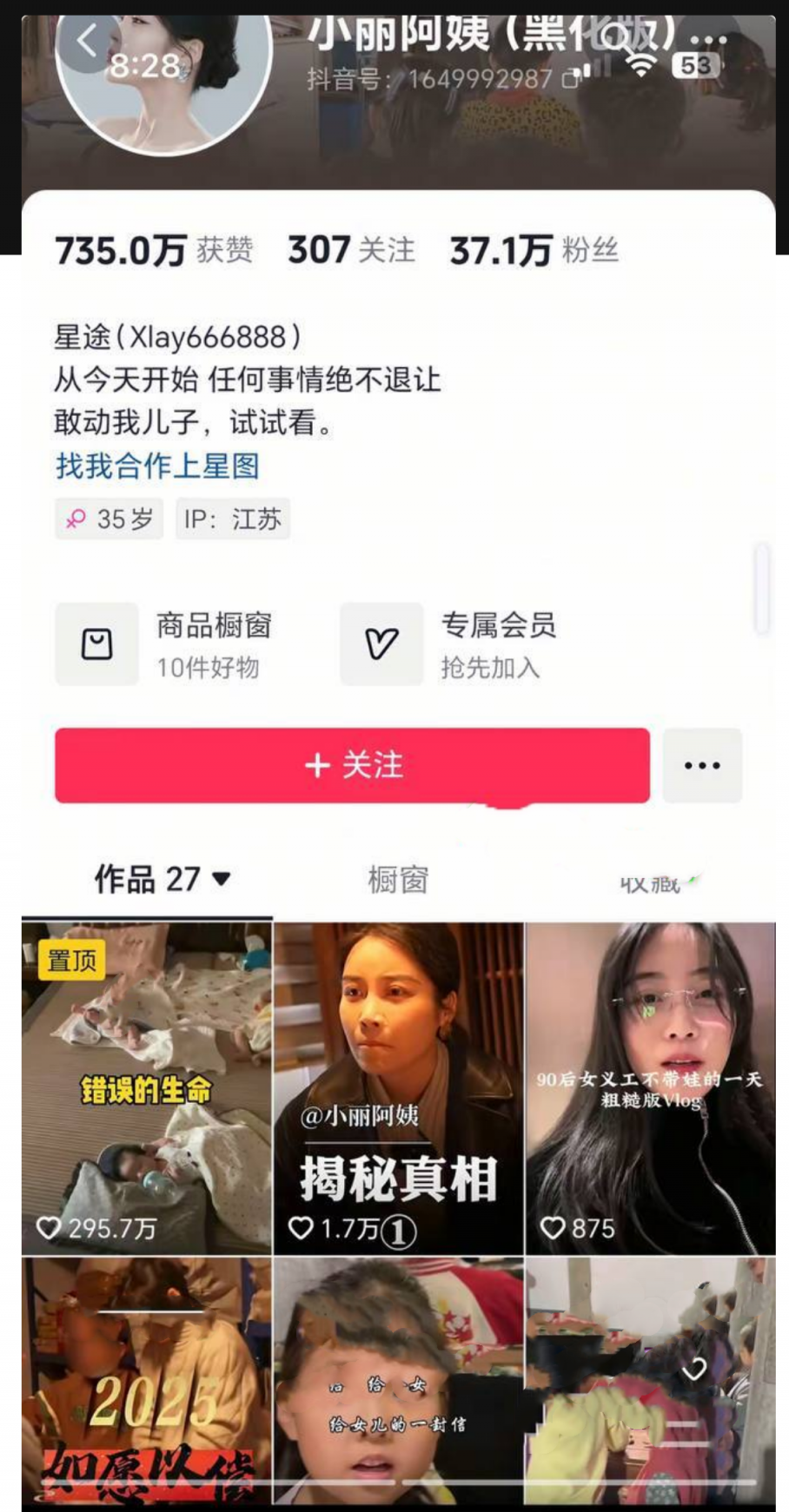
Task: Play the pinned 错误的生命 video
Action: [x=147, y=1087]
